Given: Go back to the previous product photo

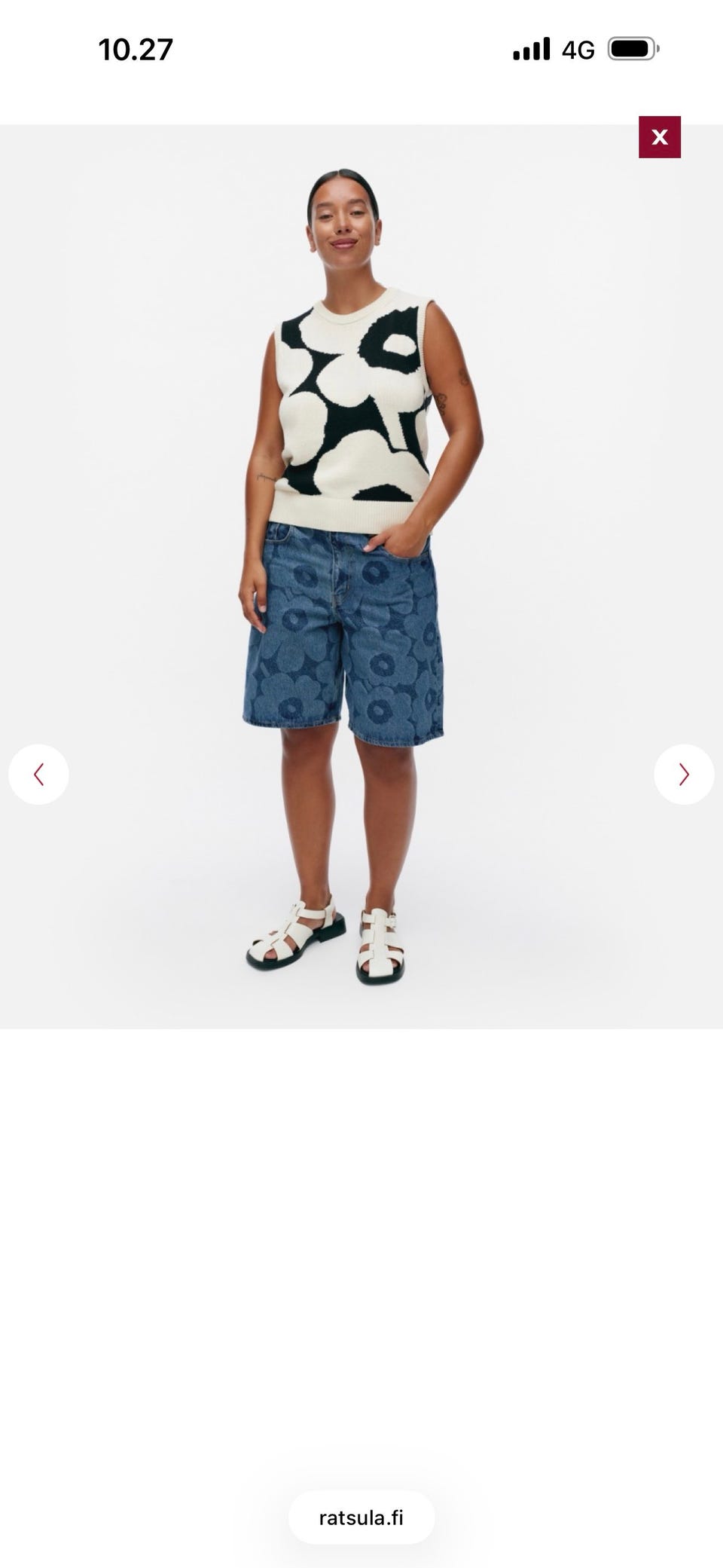Looking at the screenshot, I should (38, 775).
